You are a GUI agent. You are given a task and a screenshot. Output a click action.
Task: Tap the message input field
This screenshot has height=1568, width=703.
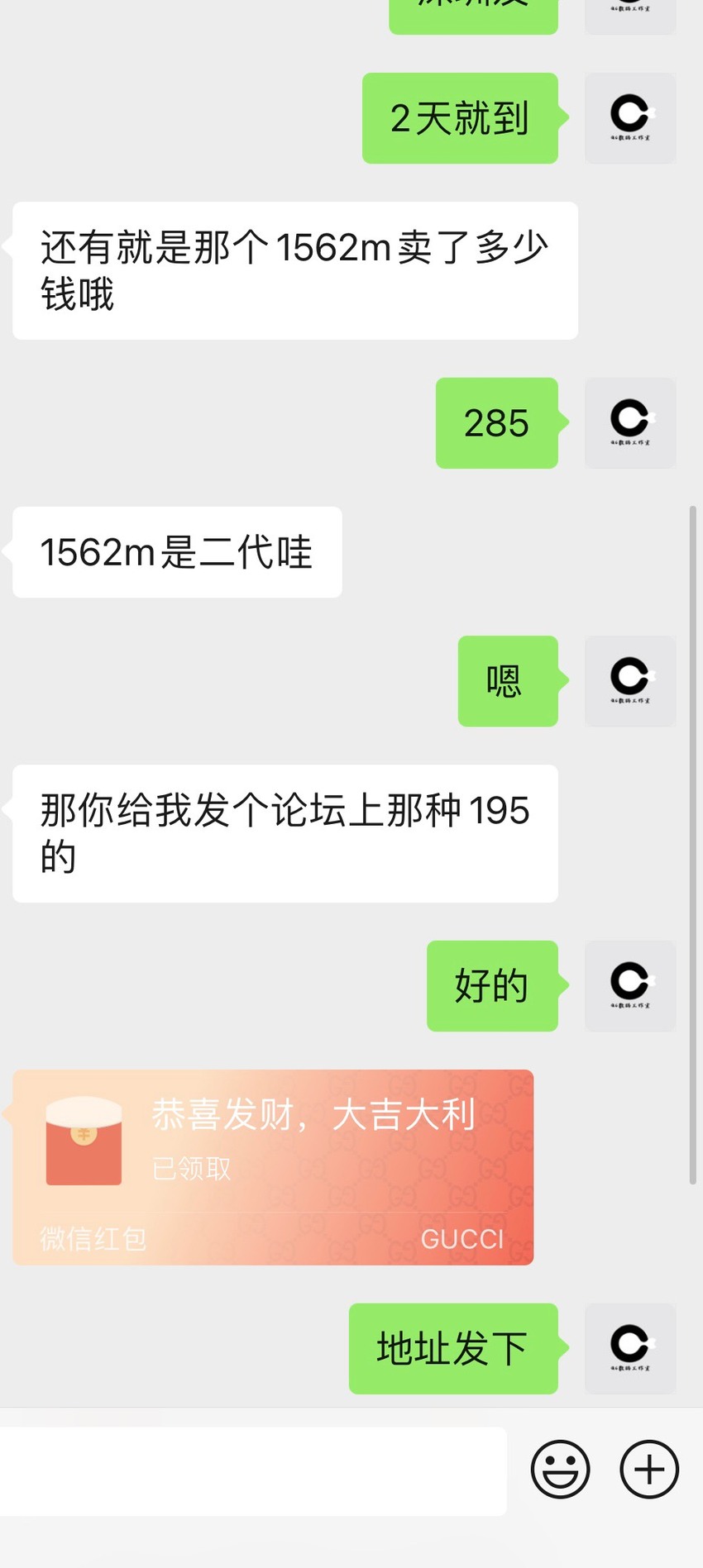252,1470
